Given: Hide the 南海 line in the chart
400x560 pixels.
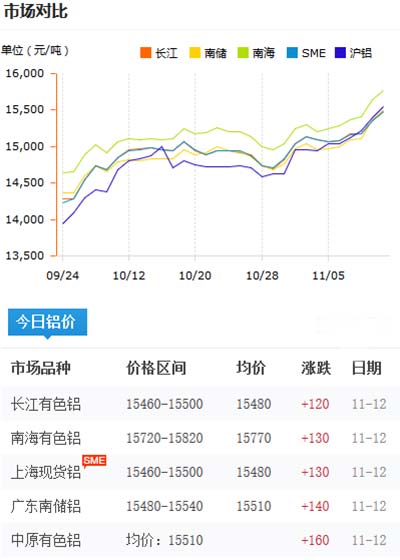Looking at the screenshot, I should coord(256,53).
